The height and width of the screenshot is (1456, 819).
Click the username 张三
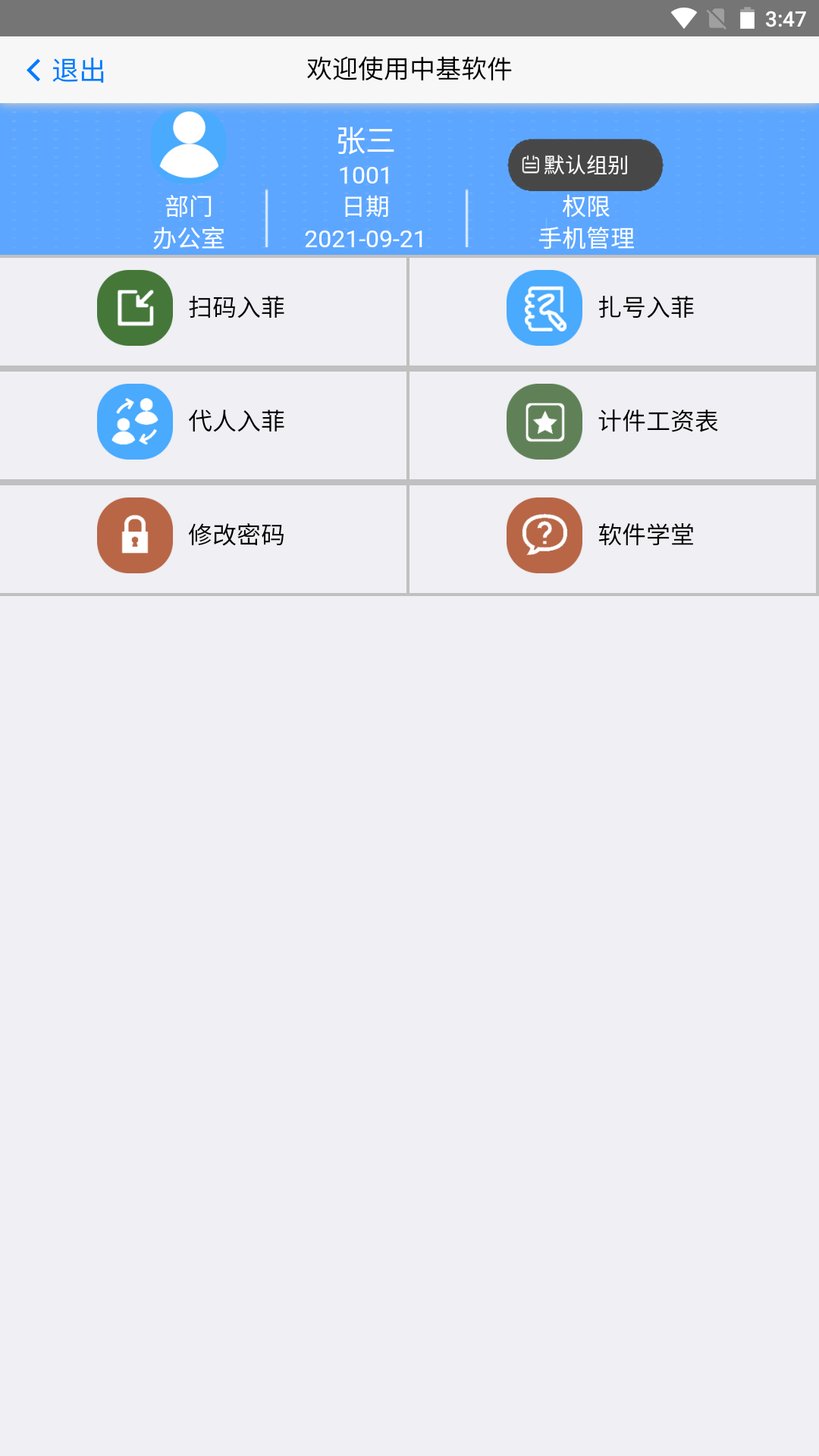point(366,141)
